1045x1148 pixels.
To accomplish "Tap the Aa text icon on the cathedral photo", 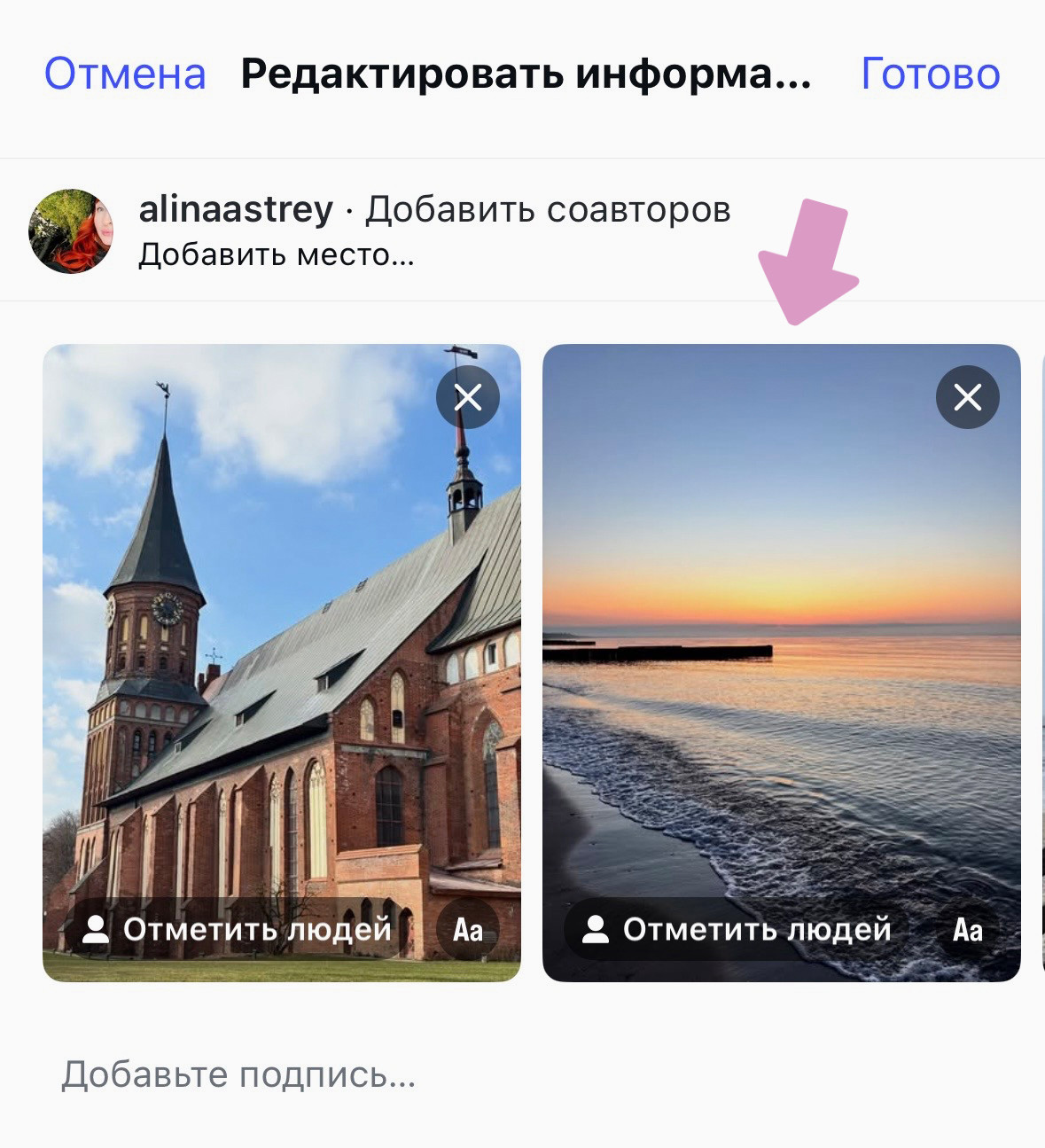I will pyautogui.click(x=468, y=929).
